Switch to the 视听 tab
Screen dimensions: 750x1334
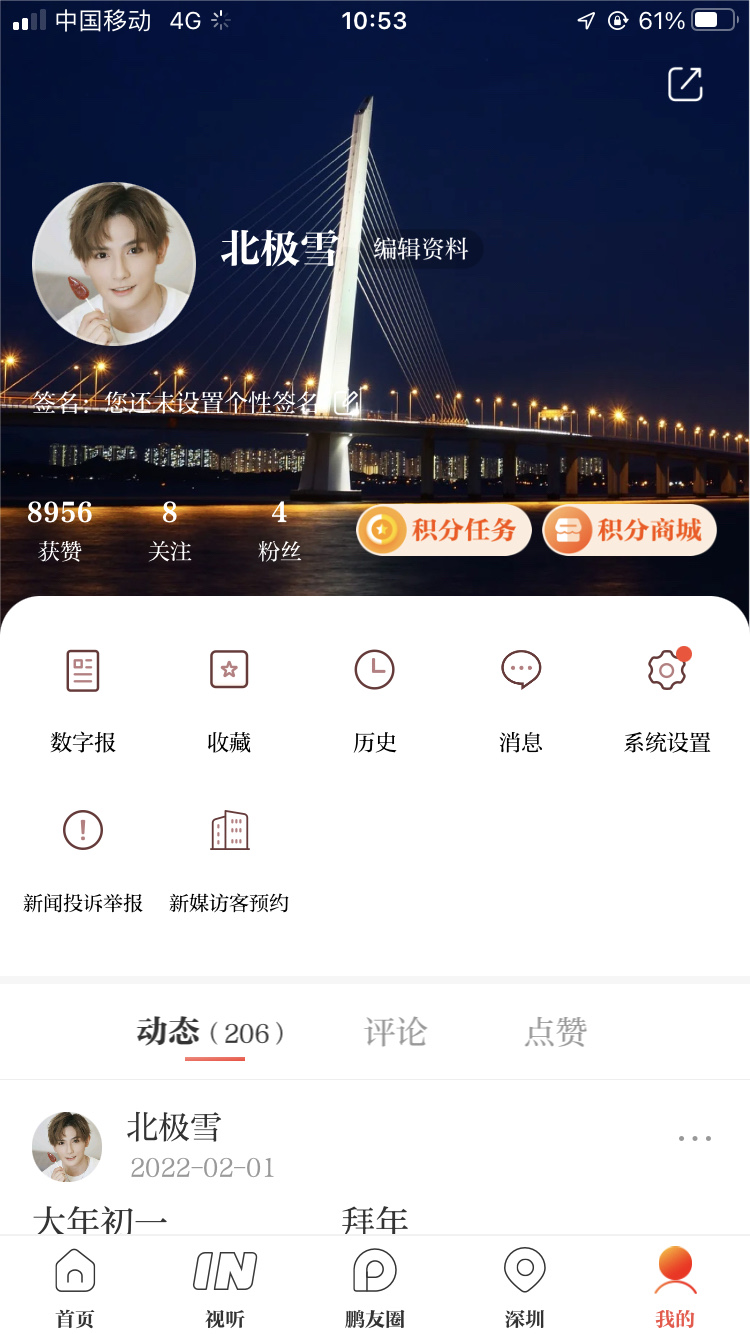[x=225, y=1287]
